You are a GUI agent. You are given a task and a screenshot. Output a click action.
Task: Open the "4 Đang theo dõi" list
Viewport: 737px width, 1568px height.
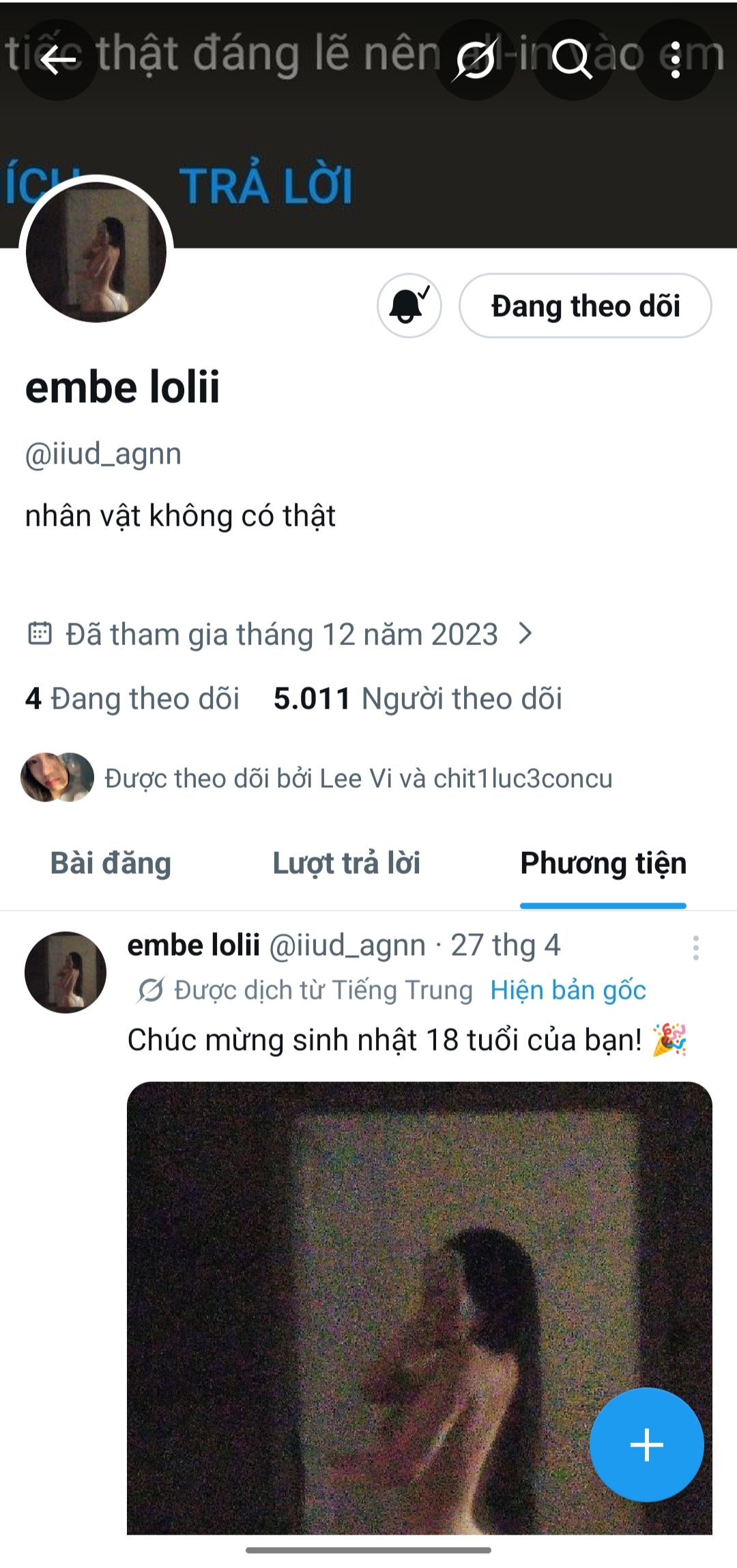(132, 698)
